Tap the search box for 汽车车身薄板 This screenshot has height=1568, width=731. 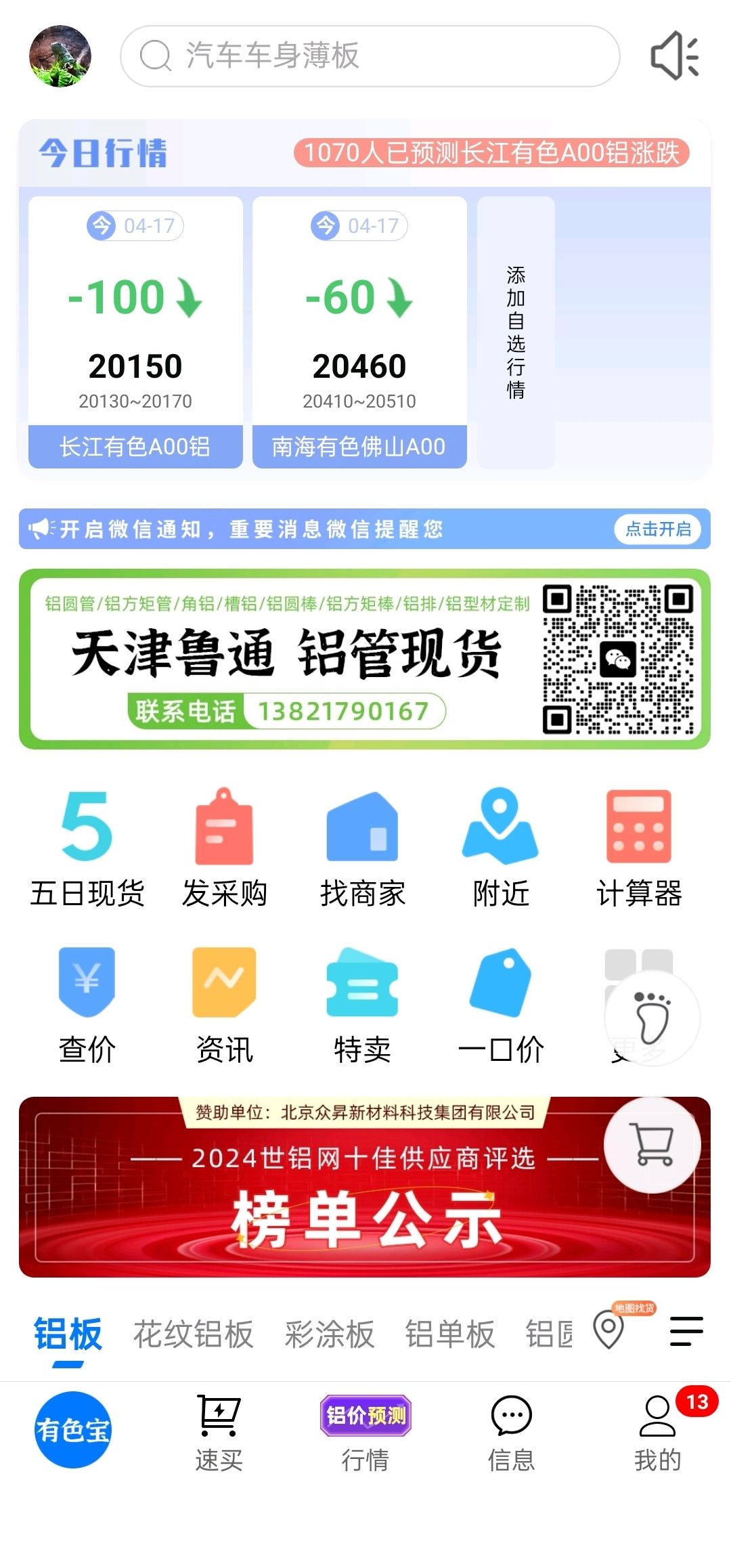click(370, 56)
